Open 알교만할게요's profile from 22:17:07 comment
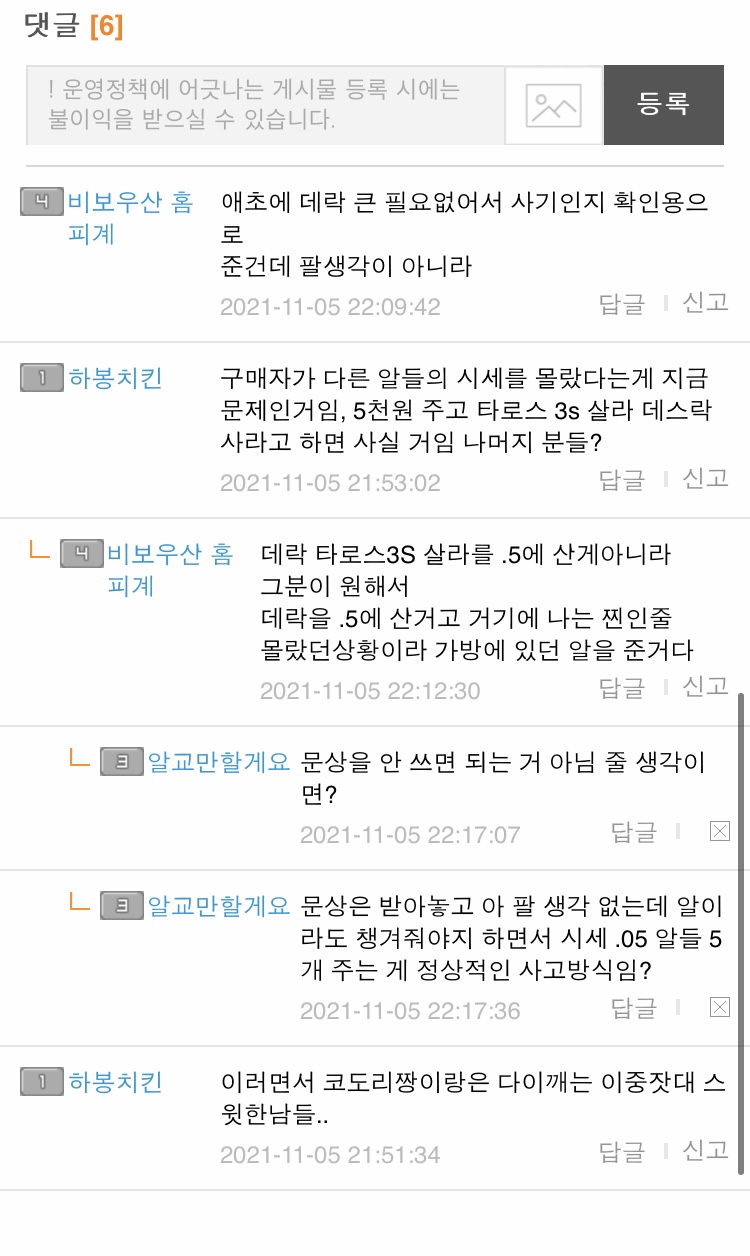 (x=219, y=763)
